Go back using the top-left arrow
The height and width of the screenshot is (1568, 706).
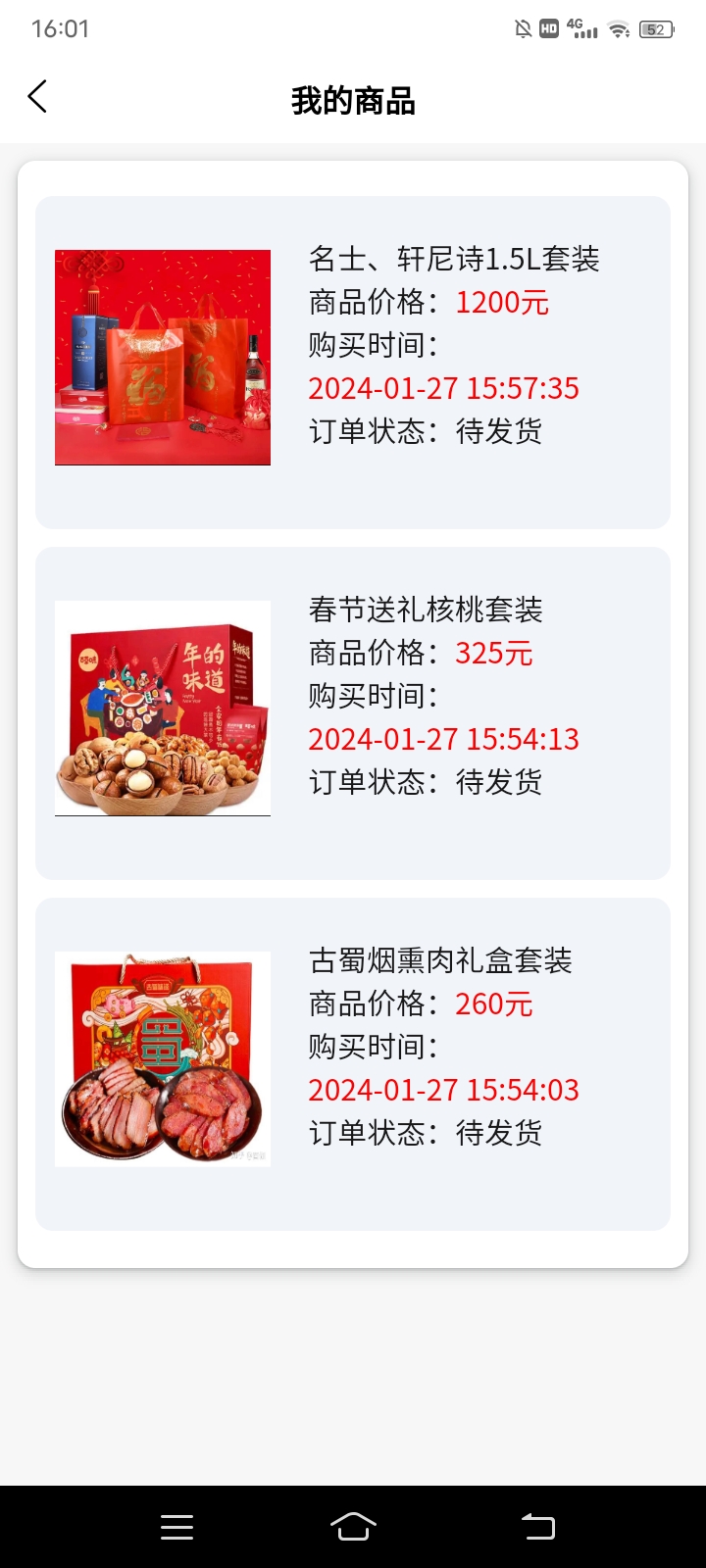(x=37, y=96)
